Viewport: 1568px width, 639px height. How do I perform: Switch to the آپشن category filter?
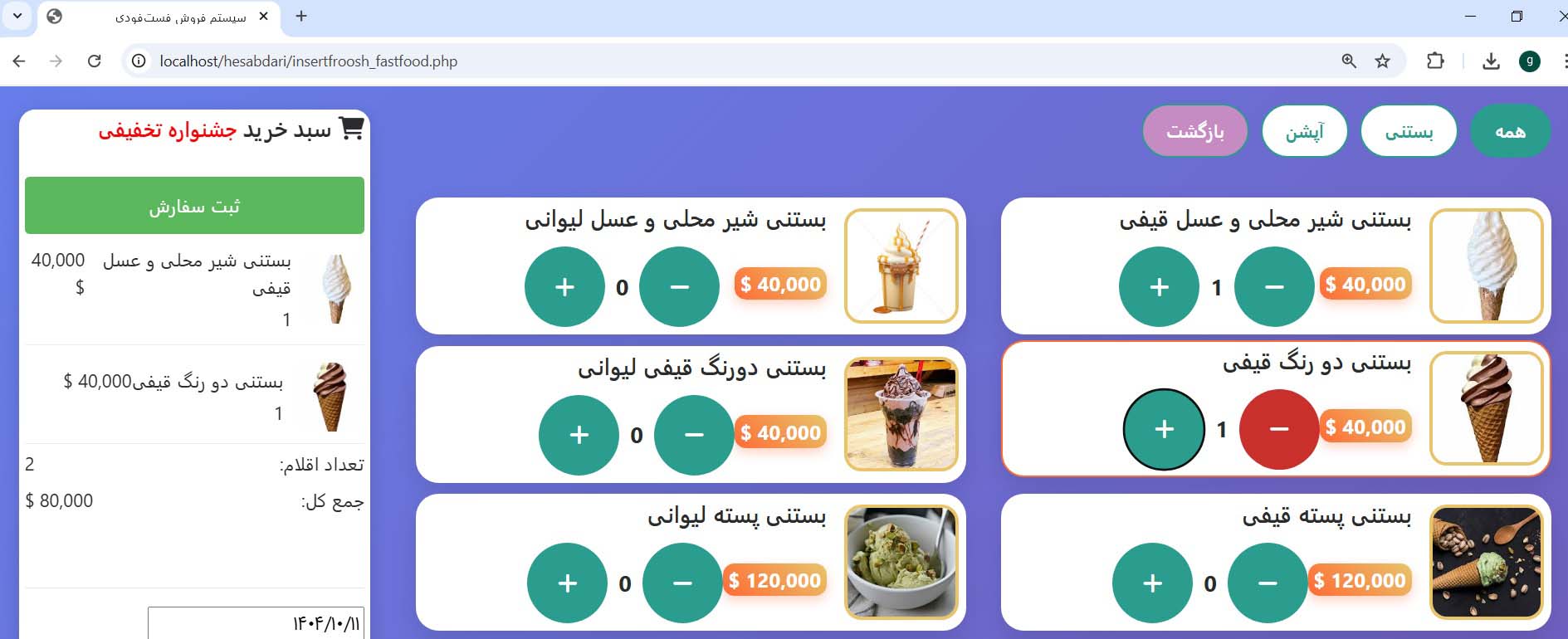(x=1304, y=131)
